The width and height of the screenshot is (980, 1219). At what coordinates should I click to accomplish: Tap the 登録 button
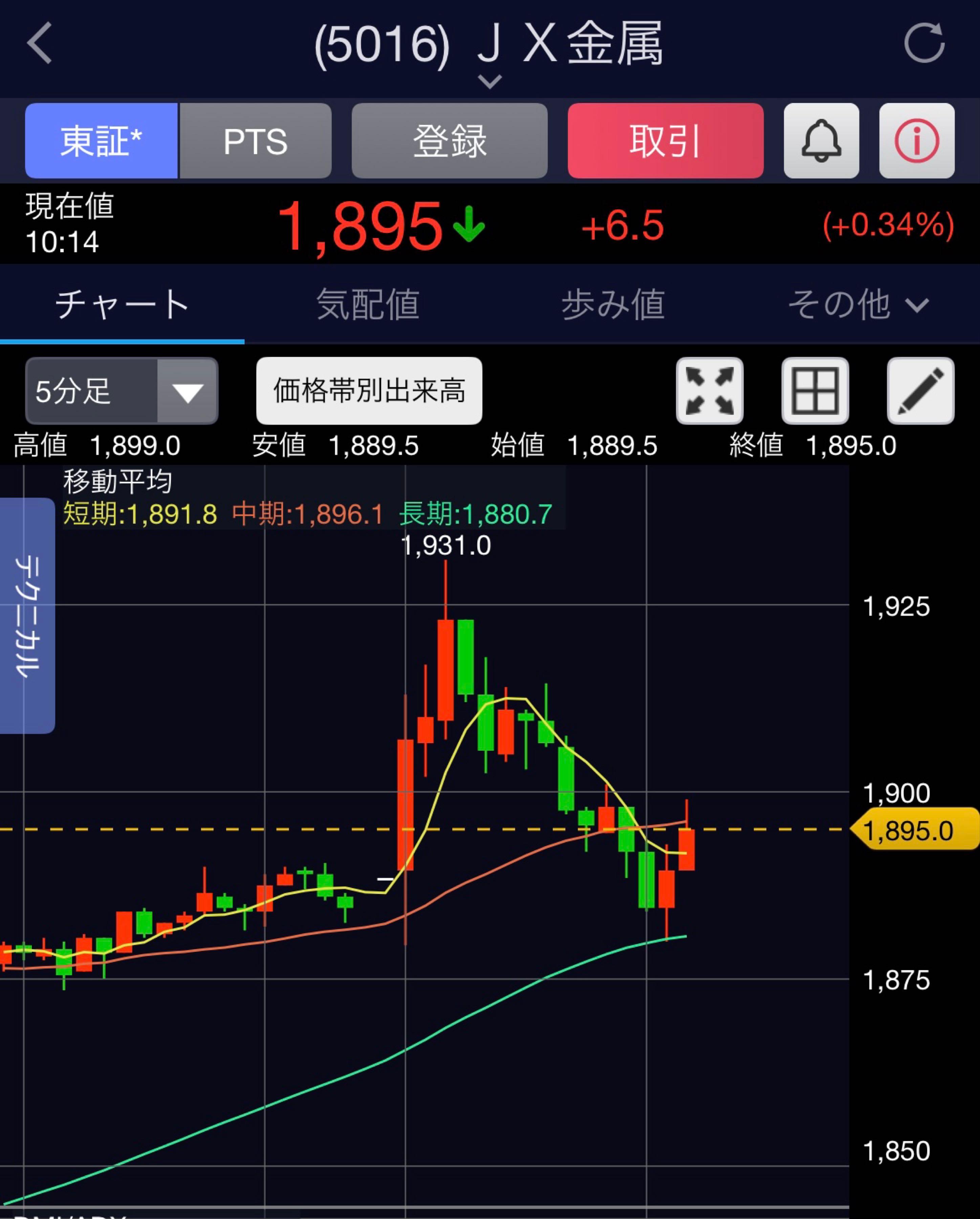tap(449, 141)
